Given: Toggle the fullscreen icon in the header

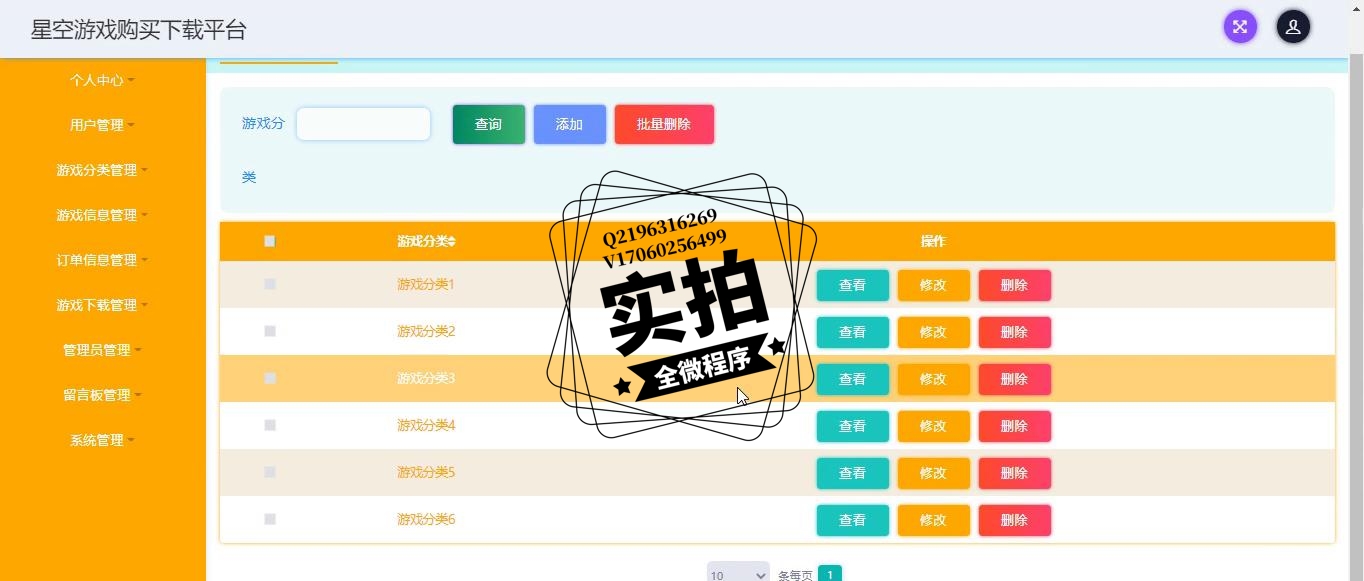Looking at the screenshot, I should (1240, 27).
